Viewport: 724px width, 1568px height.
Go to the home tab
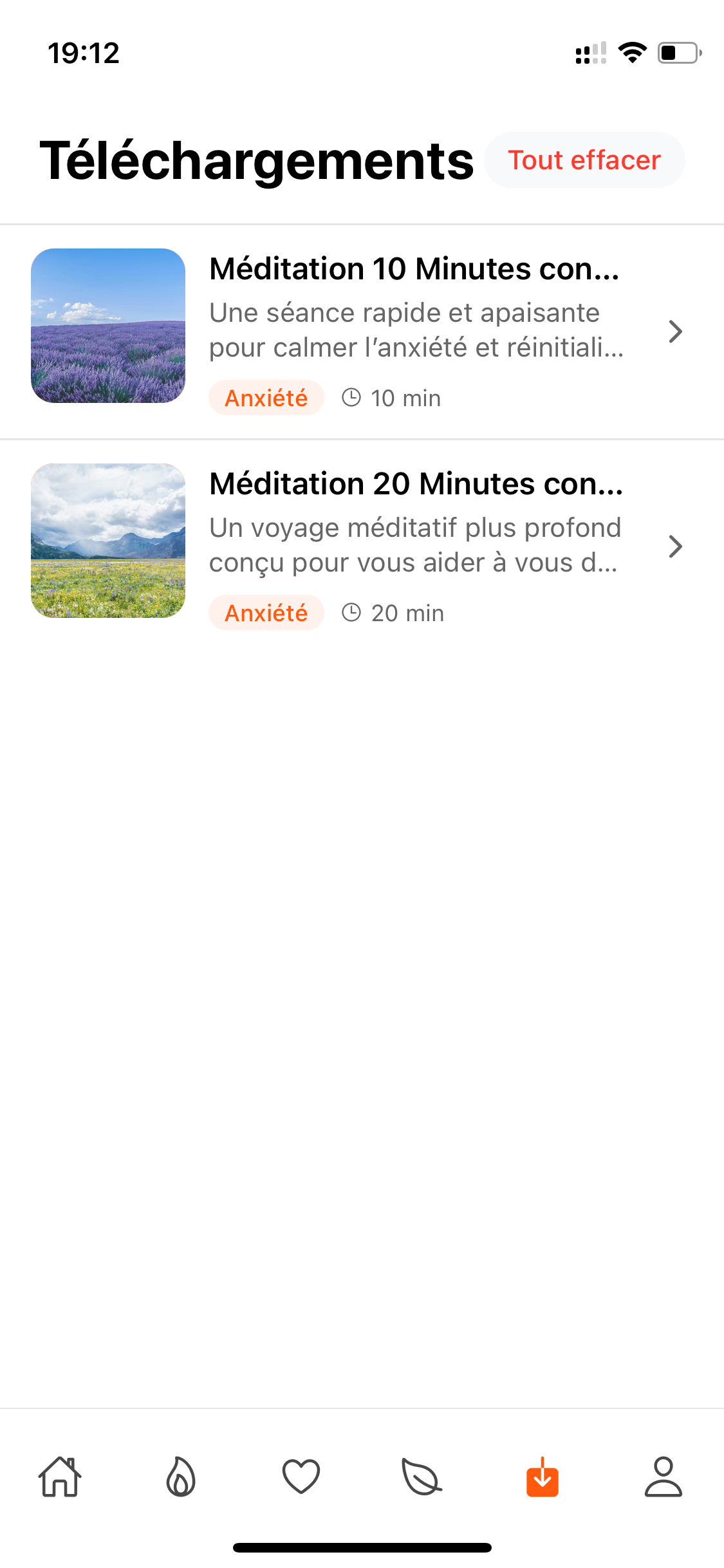[60, 1477]
